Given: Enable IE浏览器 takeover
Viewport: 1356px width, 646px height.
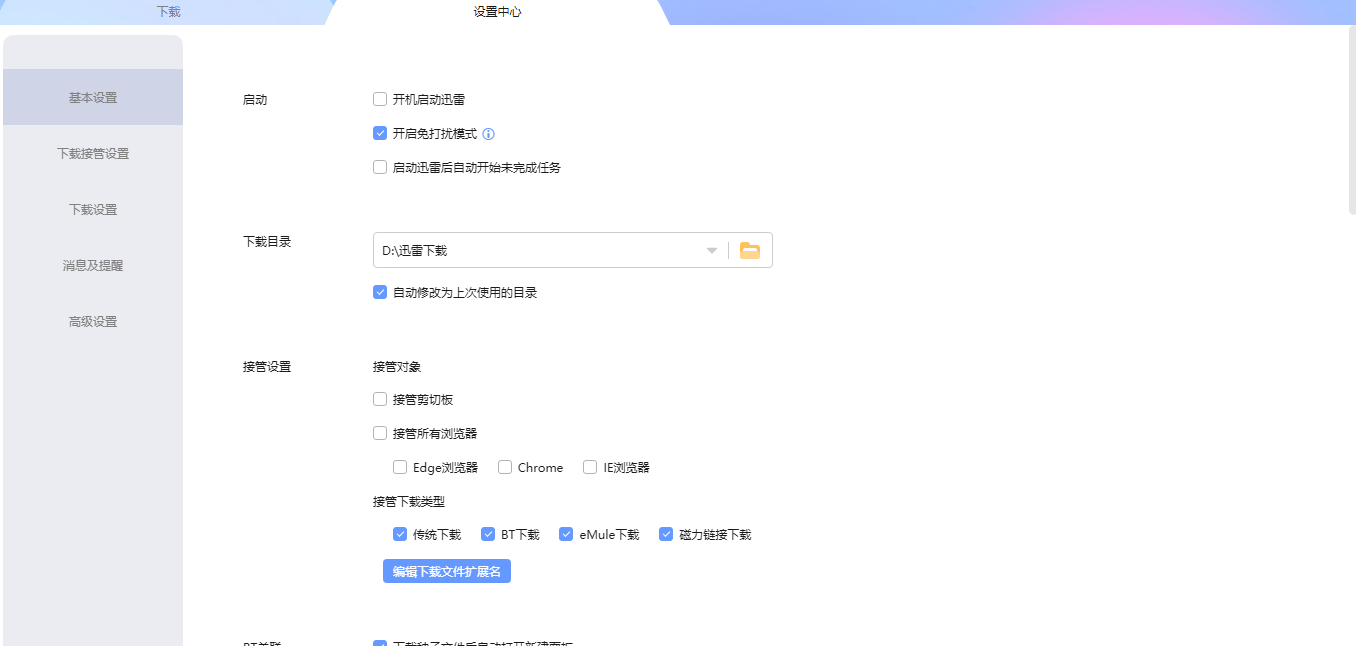Looking at the screenshot, I should tap(590, 468).
